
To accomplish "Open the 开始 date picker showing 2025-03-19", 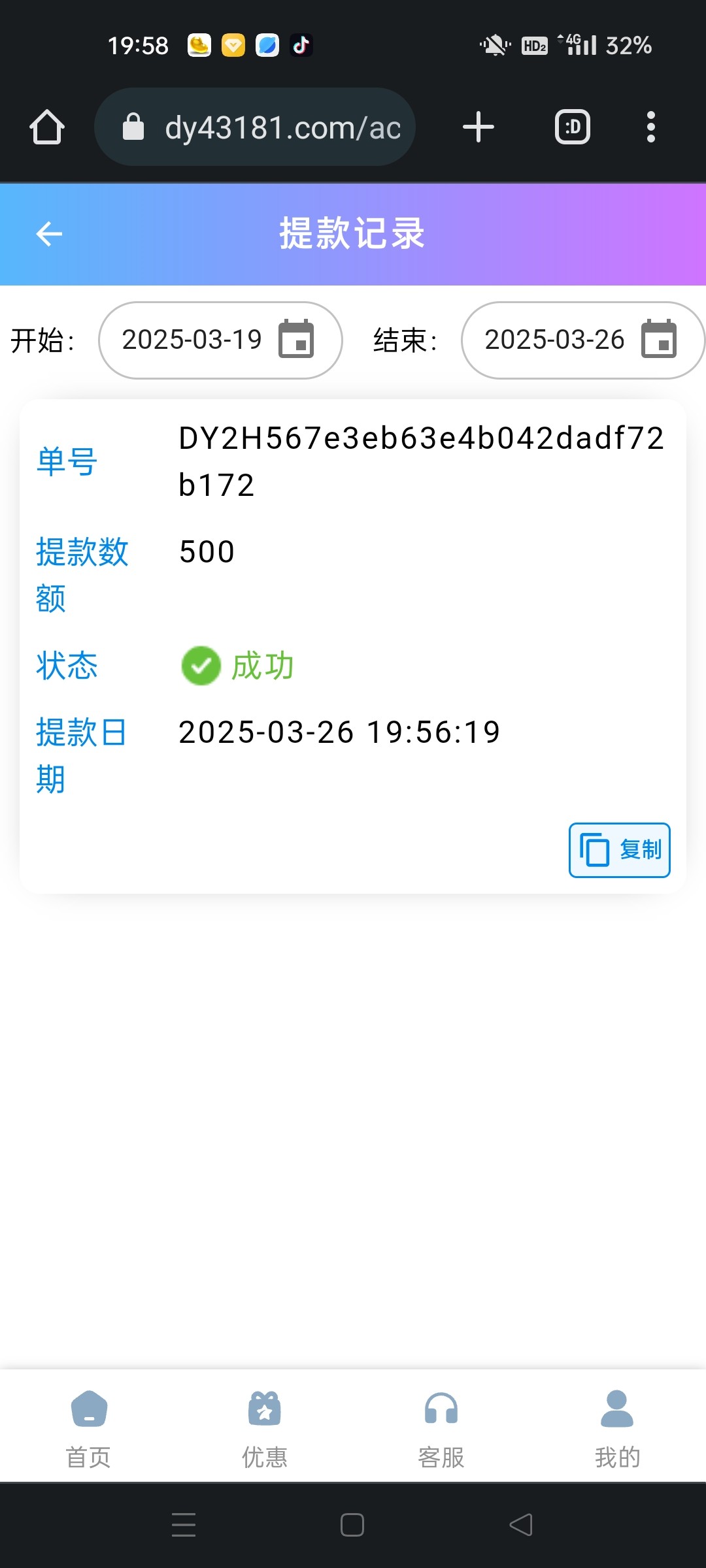I will (220, 340).
